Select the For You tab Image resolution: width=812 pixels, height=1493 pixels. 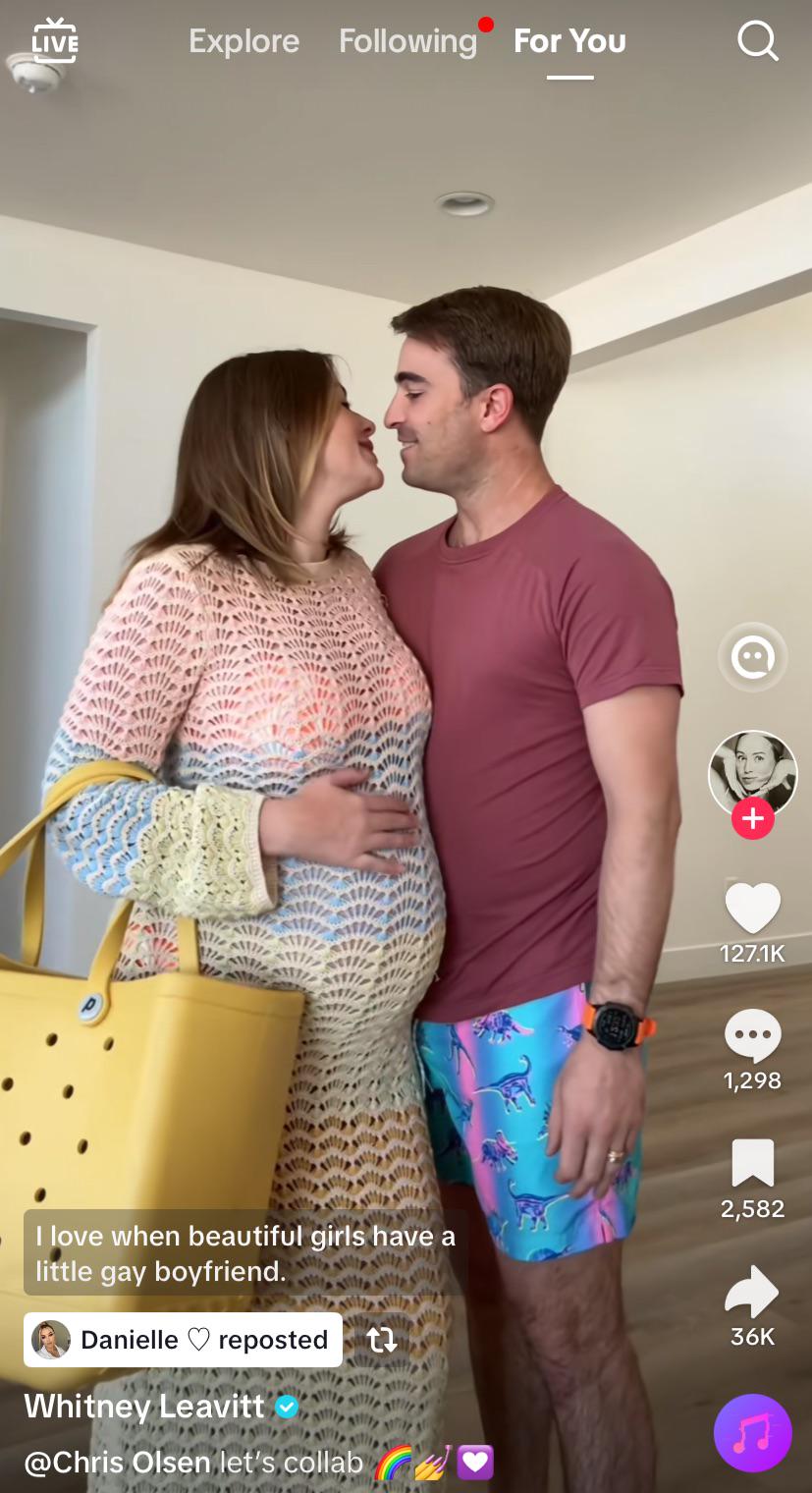point(569,41)
